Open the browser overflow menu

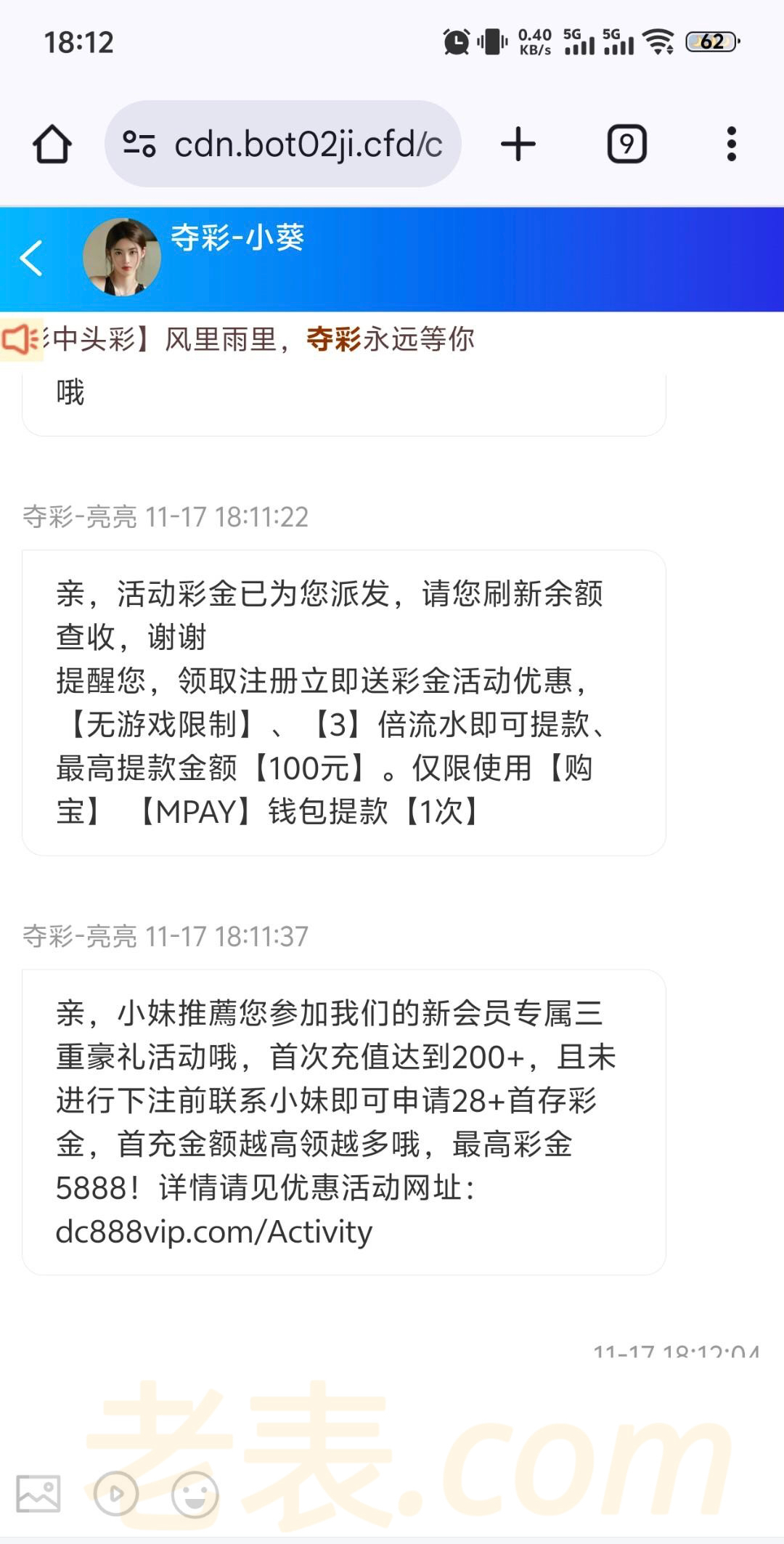coord(731,144)
